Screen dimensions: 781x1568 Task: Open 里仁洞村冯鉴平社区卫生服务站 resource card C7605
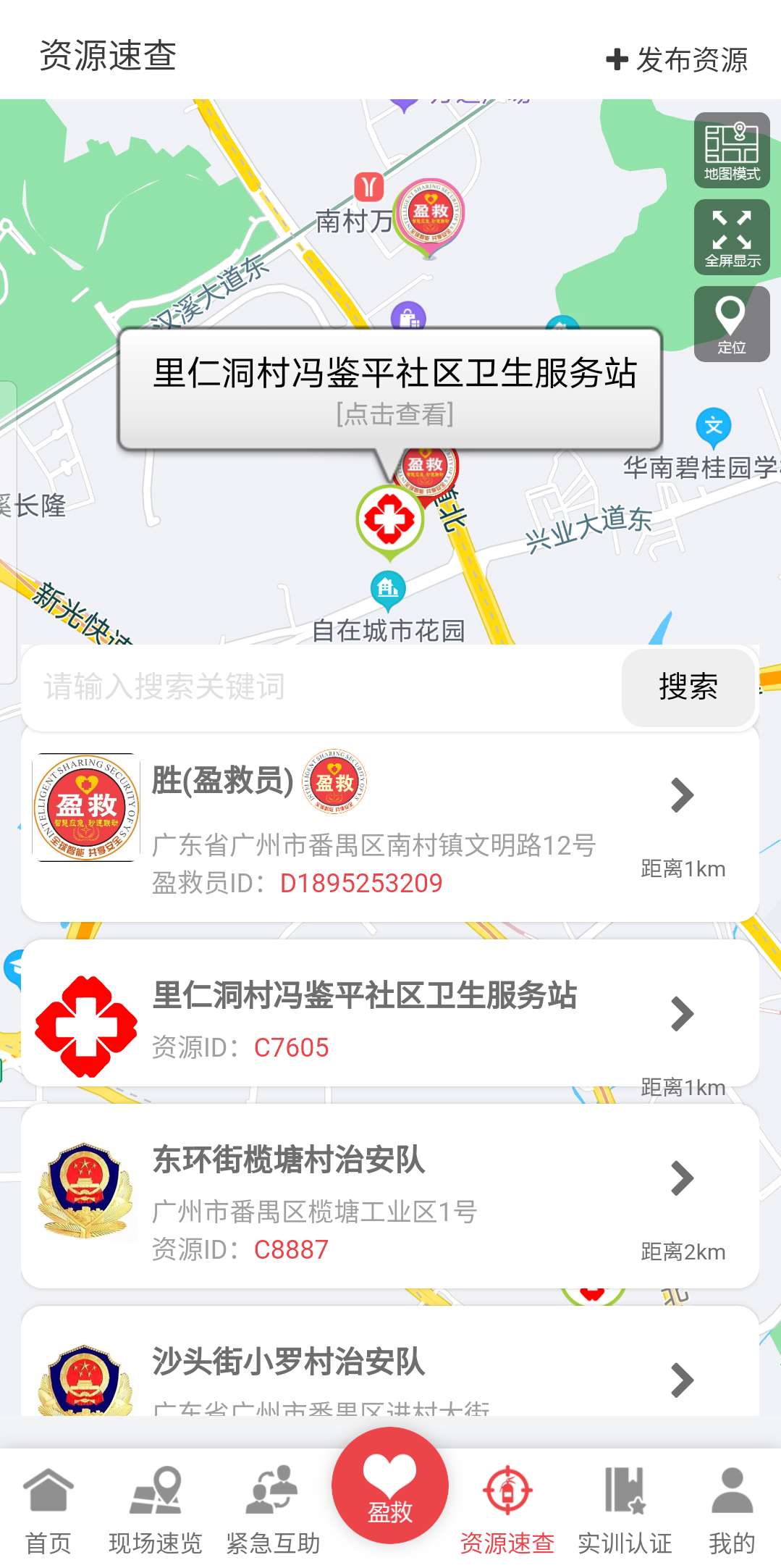tap(389, 1014)
